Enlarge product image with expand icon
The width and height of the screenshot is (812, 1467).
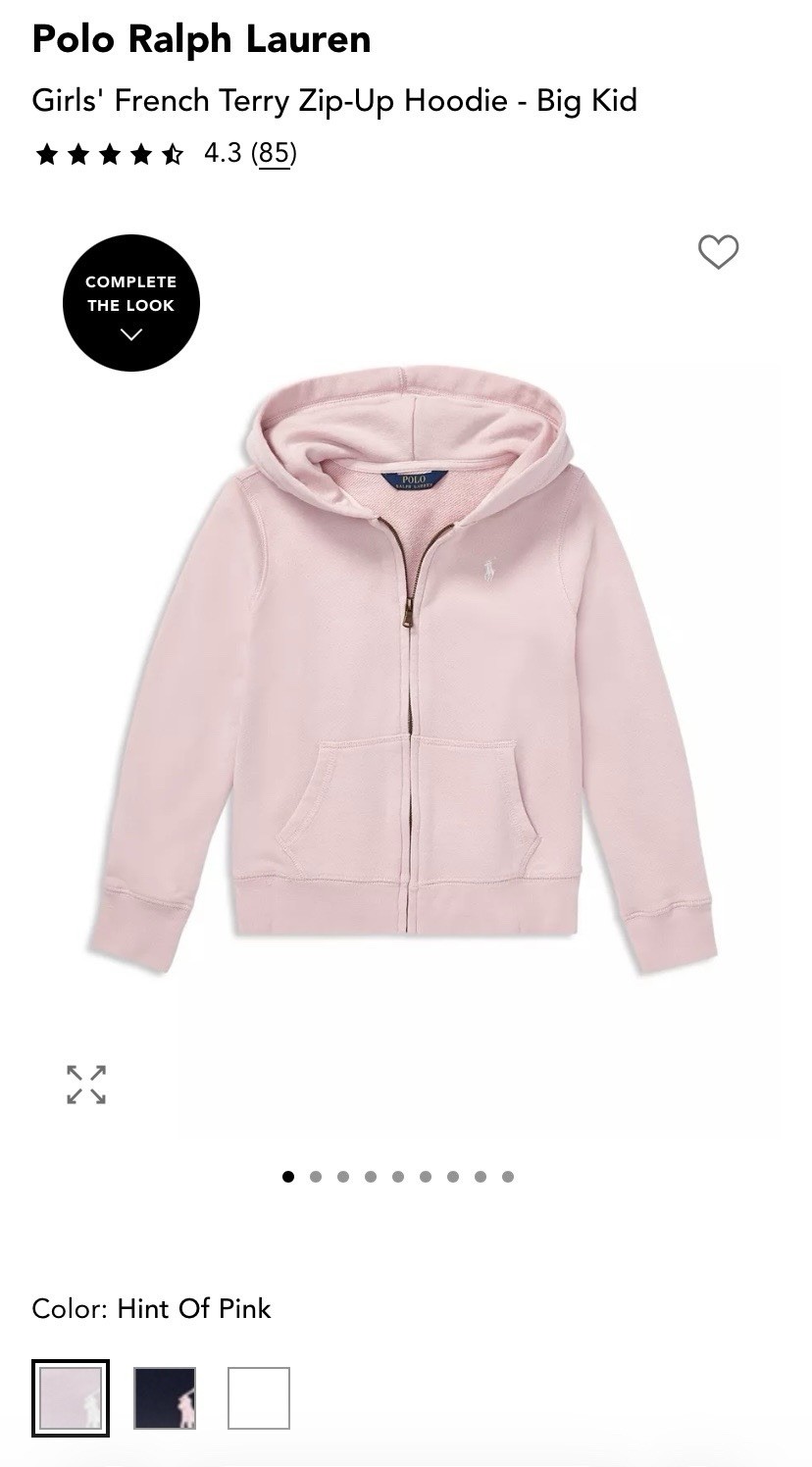[86, 1085]
